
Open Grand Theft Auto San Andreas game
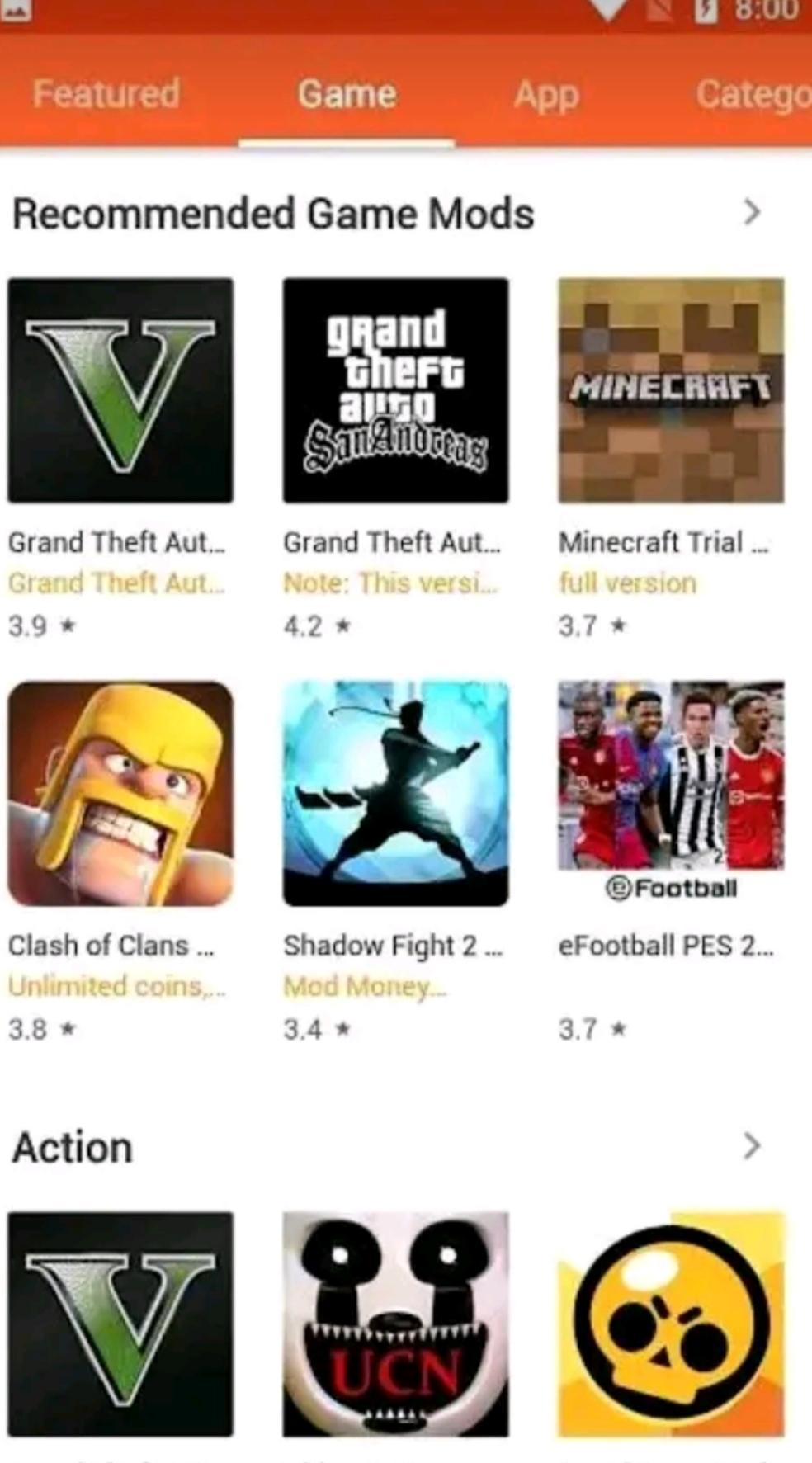[x=395, y=390]
